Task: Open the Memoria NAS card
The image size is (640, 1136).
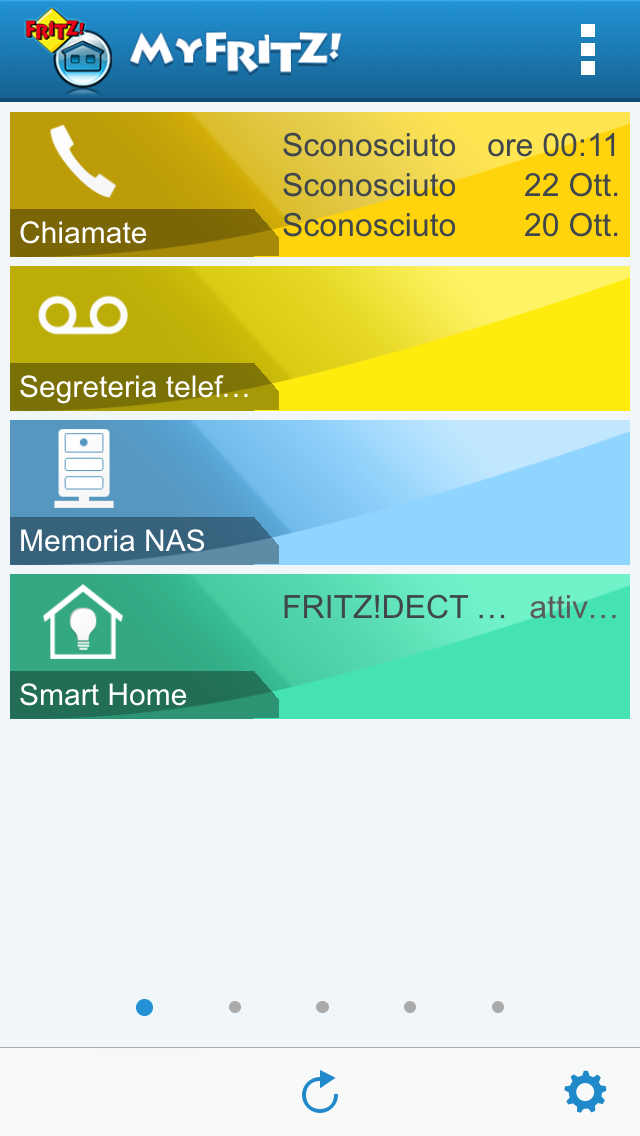Action: pyautogui.click(x=320, y=493)
